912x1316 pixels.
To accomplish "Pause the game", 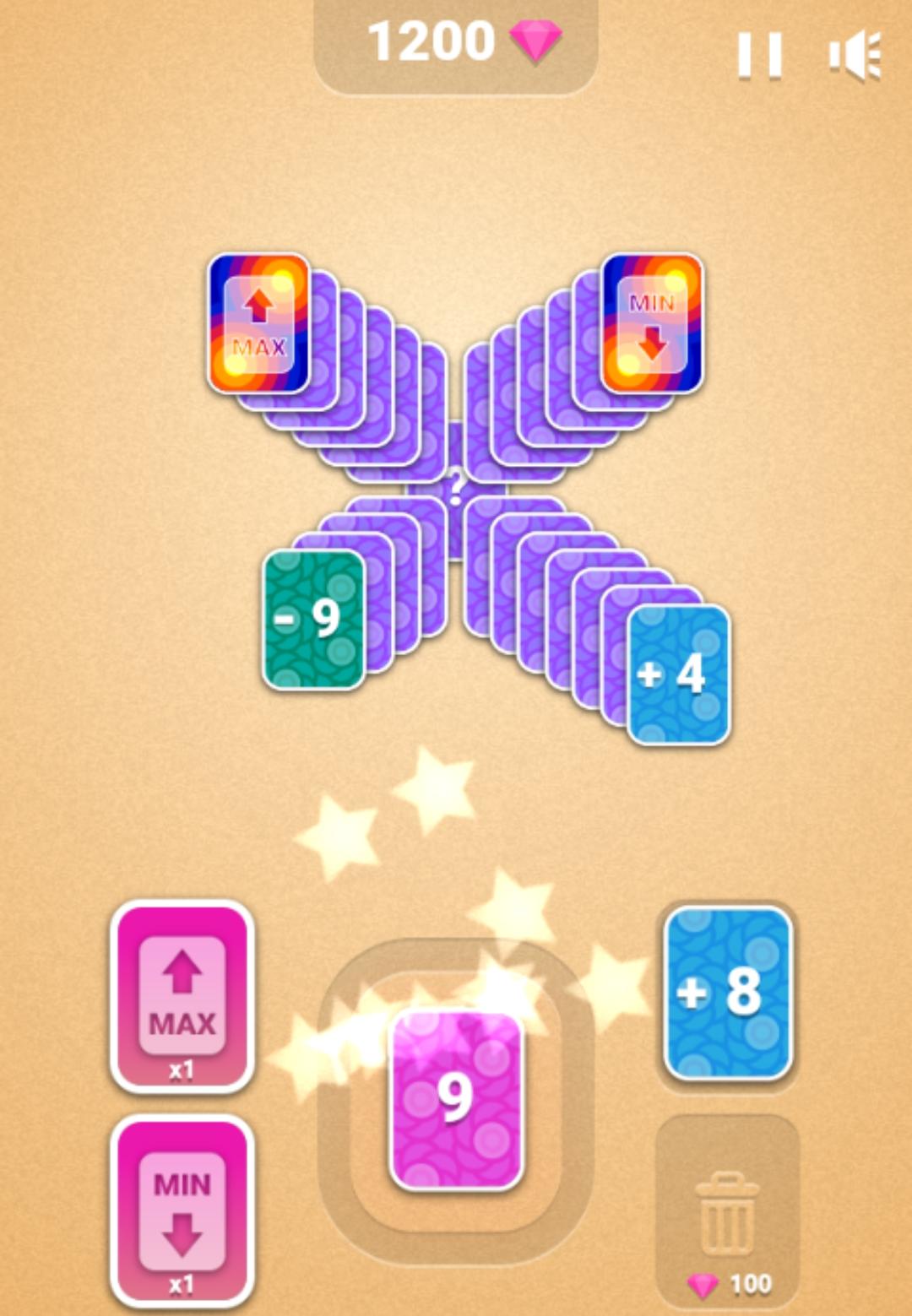I will coord(759,56).
